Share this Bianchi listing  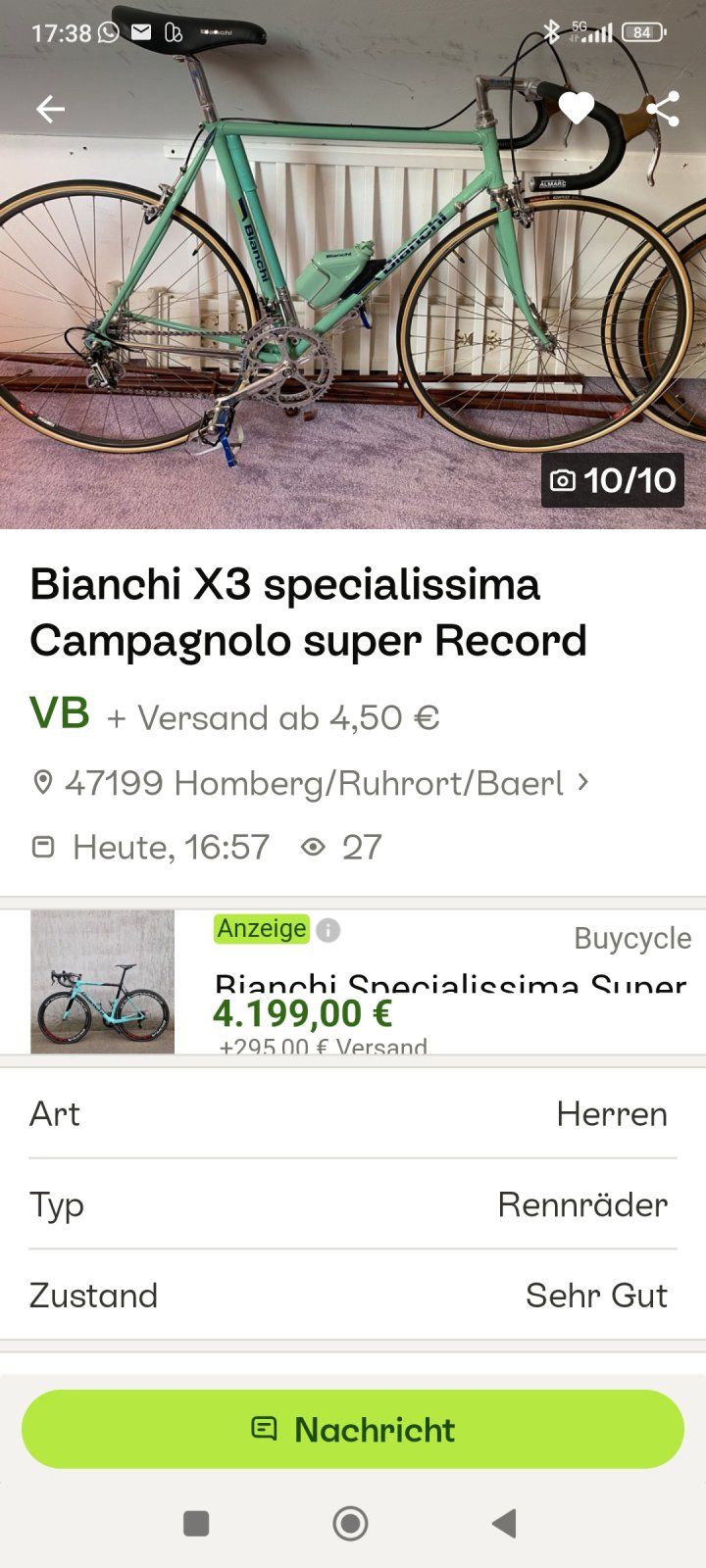[663, 109]
